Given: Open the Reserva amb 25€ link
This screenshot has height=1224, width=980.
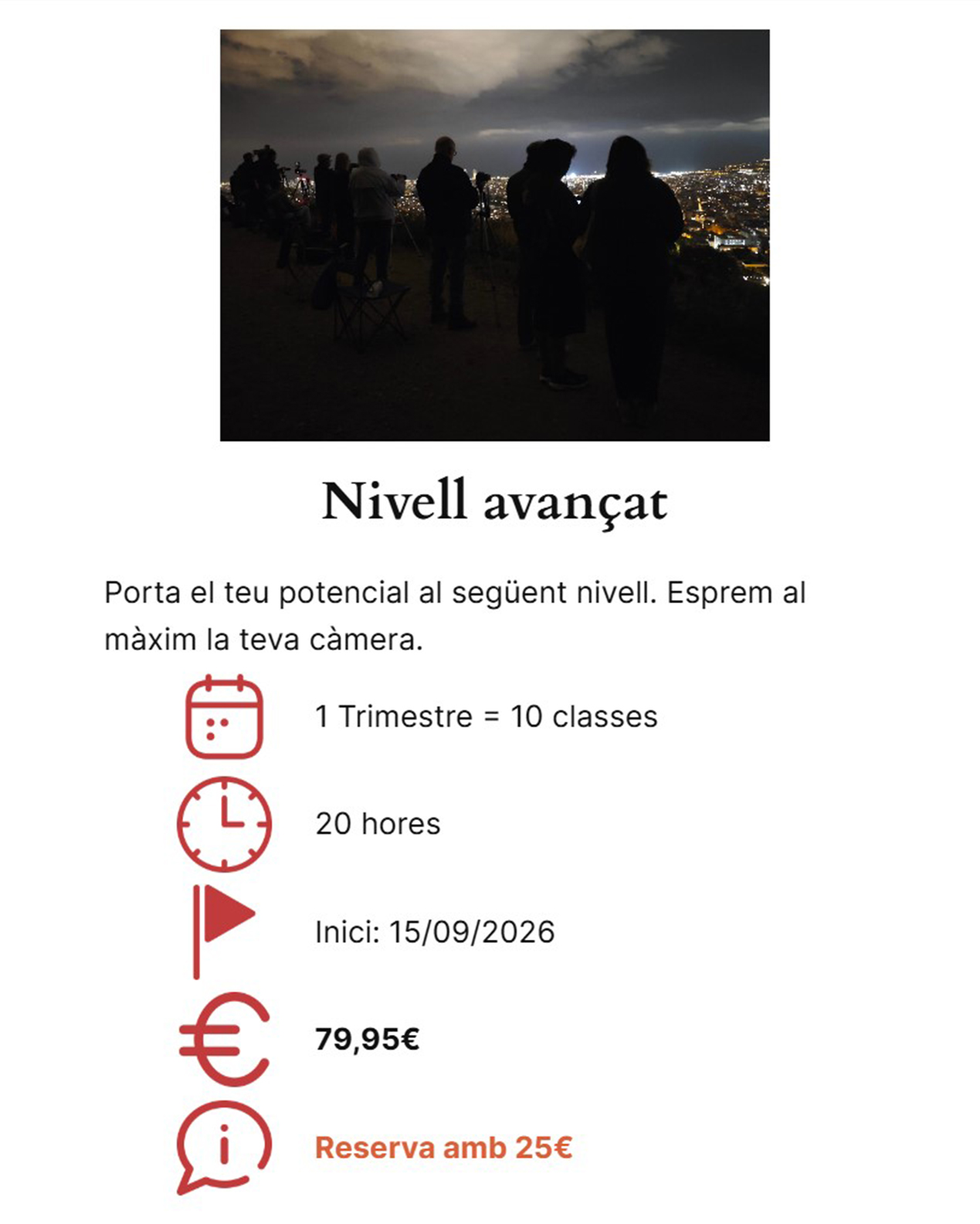Looking at the screenshot, I should tap(443, 1148).
